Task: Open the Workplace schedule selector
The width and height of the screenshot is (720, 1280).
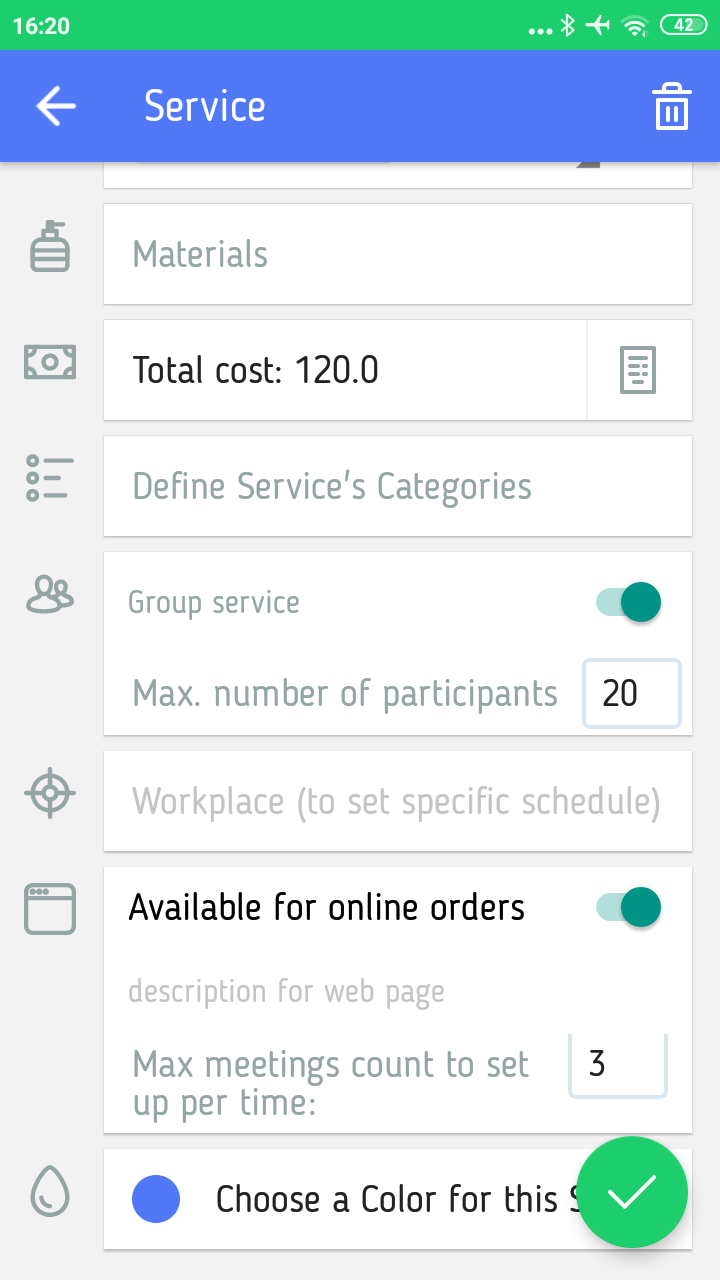Action: pos(397,800)
